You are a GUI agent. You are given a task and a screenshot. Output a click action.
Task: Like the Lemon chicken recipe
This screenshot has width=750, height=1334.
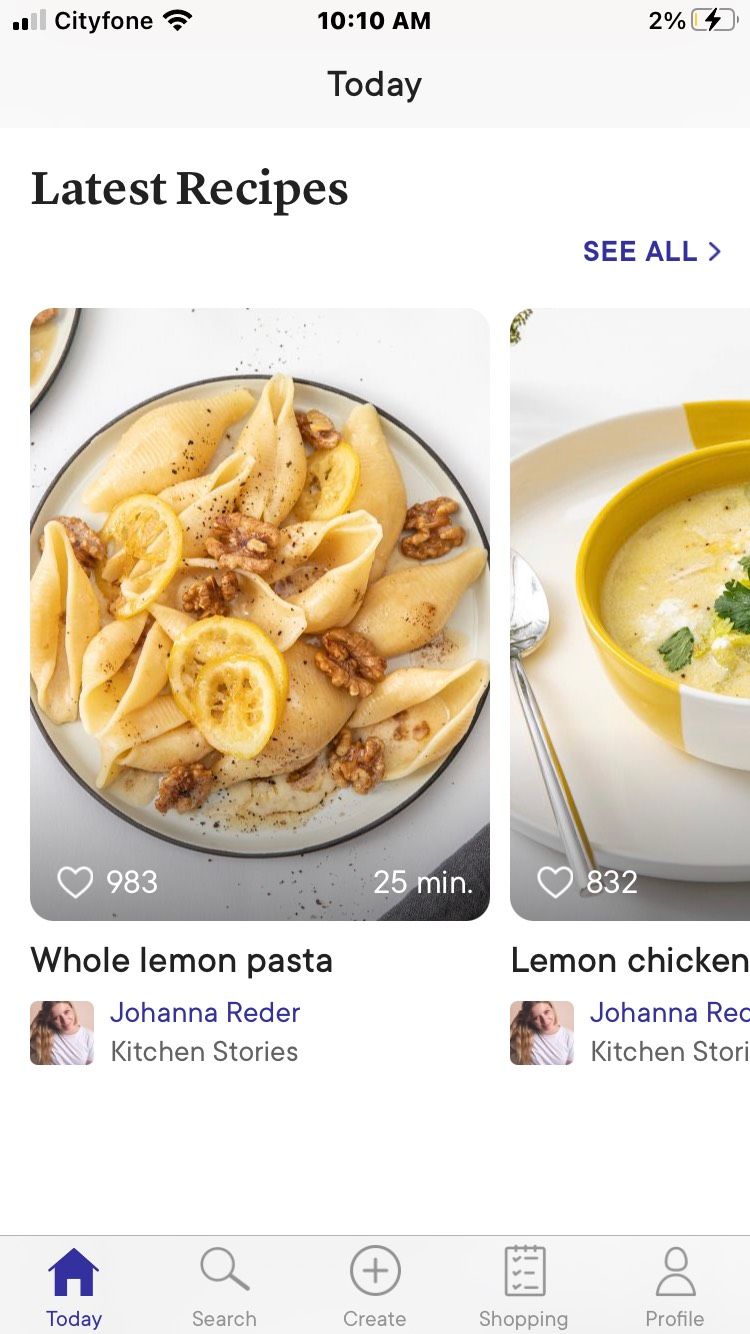pyautogui.click(x=555, y=882)
